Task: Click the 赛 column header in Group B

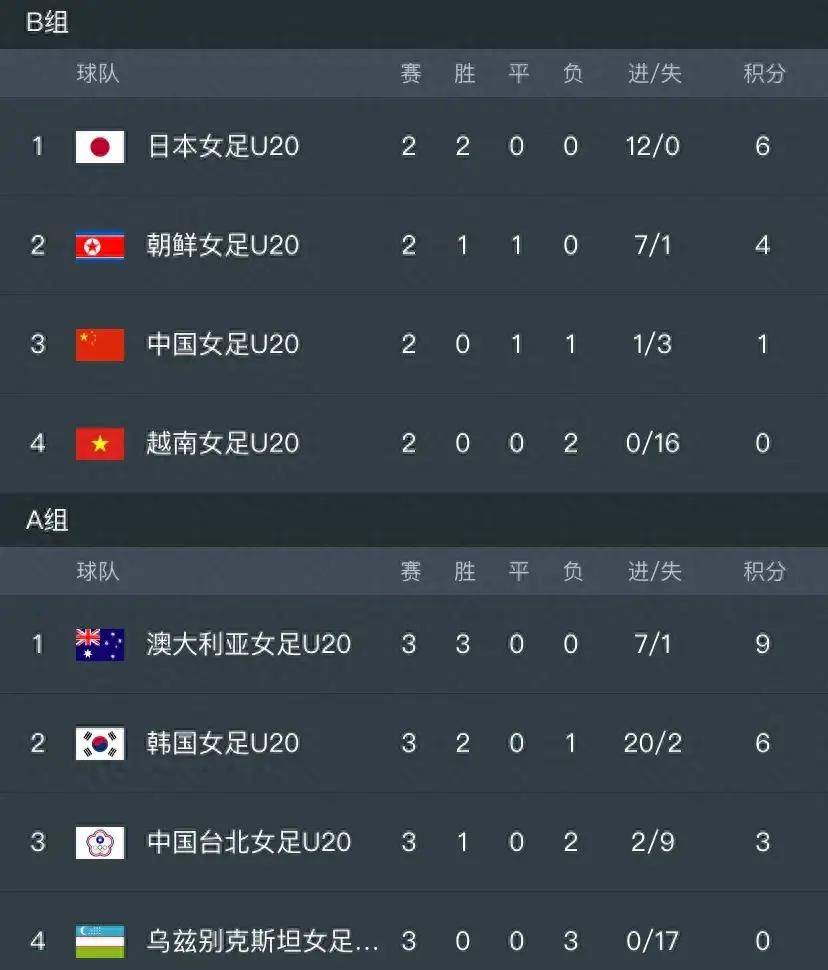Action: coord(409,72)
